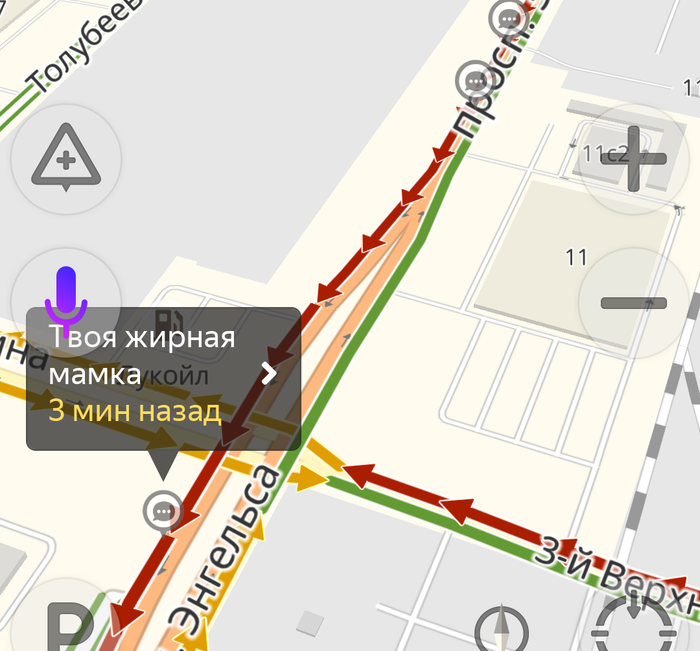Zoom in on the map
Image resolution: width=700 pixels, height=651 pixels.
click(x=633, y=158)
